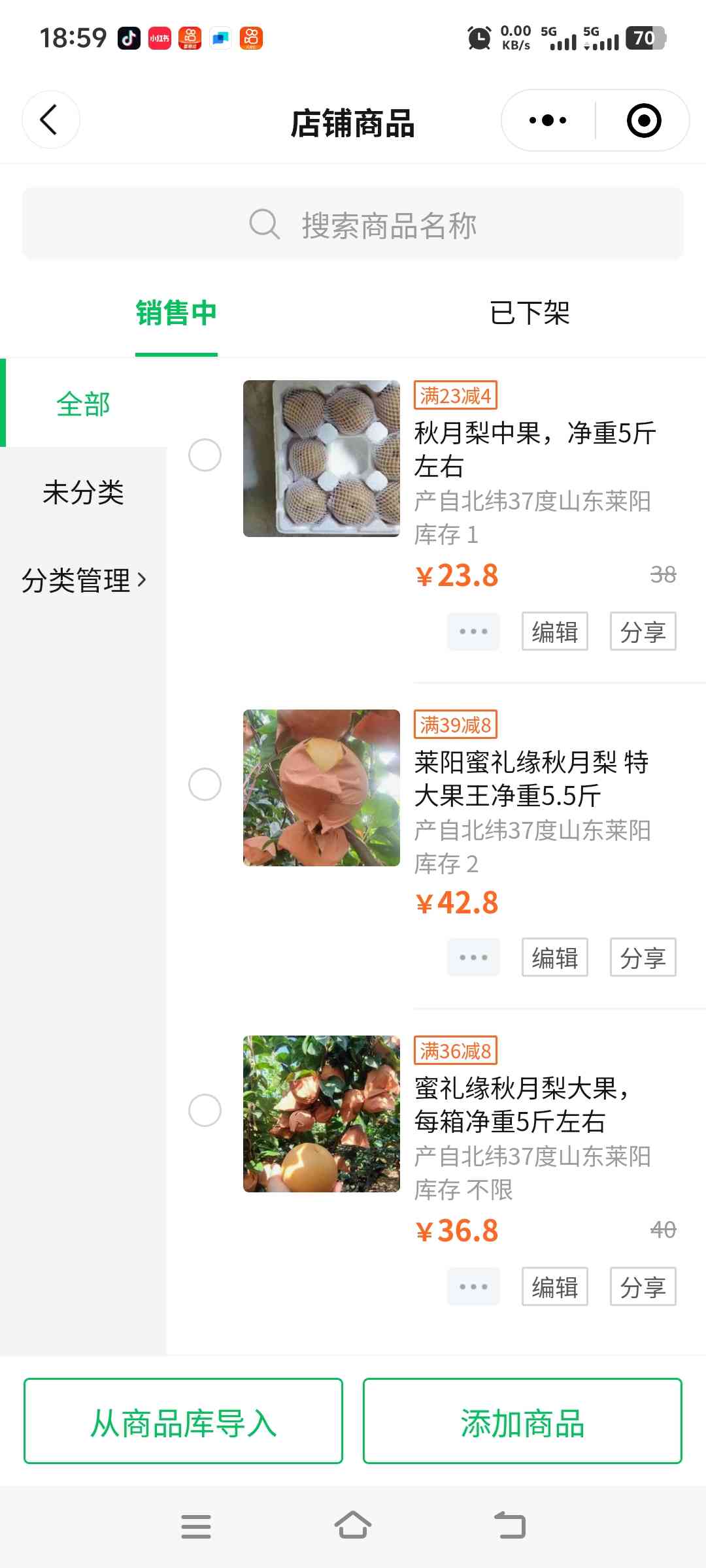
Task: Tap 从商品库导入 to import products
Action: [183, 1421]
